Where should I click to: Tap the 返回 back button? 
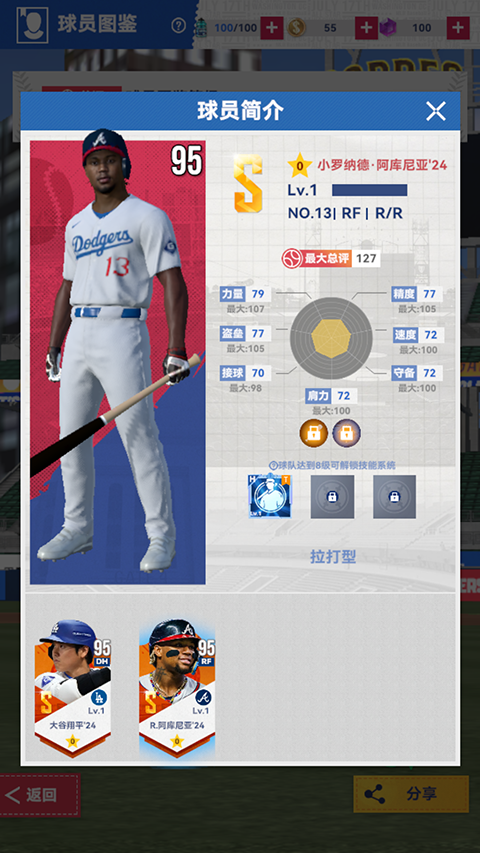click(40, 795)
